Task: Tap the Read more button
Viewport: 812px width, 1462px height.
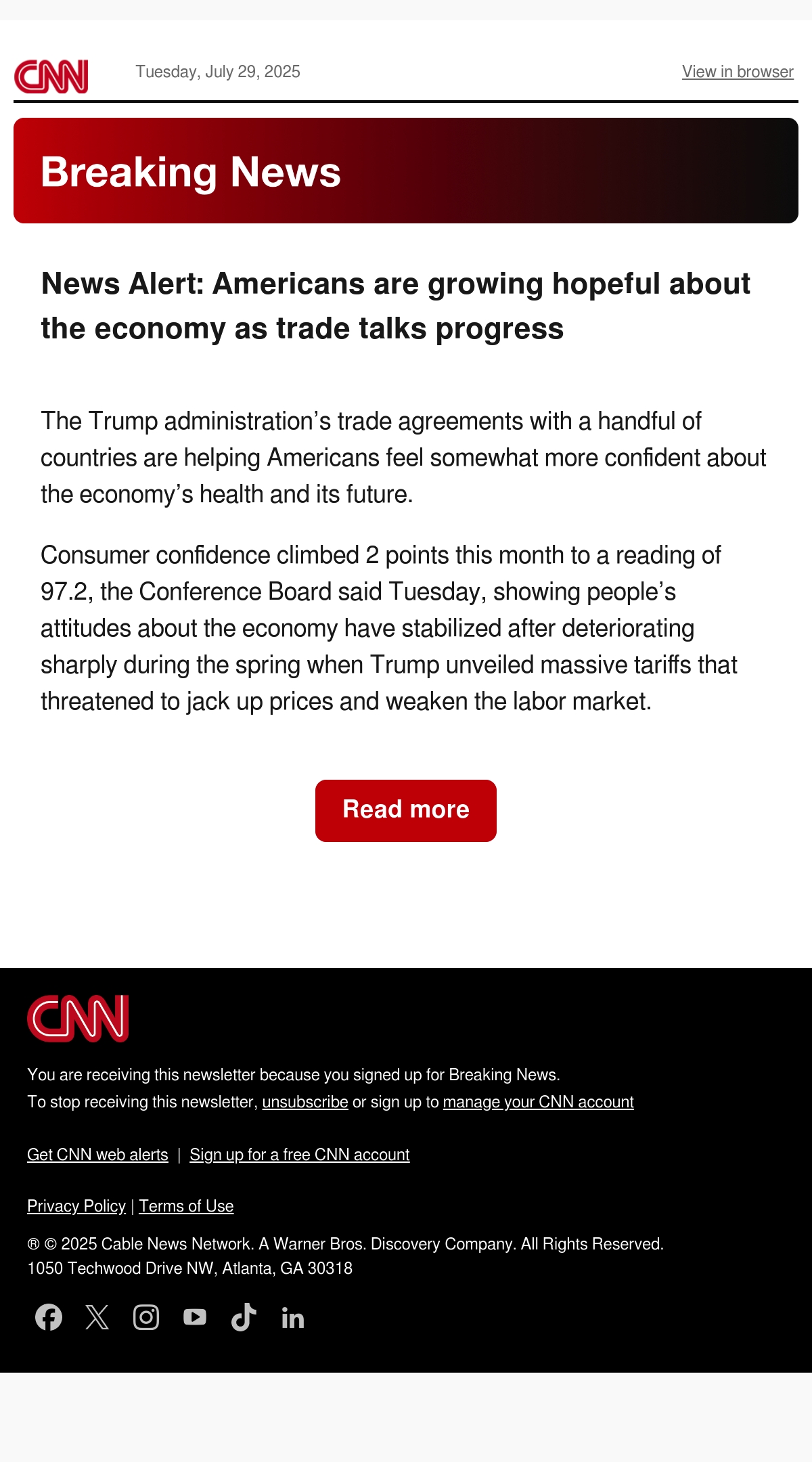Action: tap(406, 810)
